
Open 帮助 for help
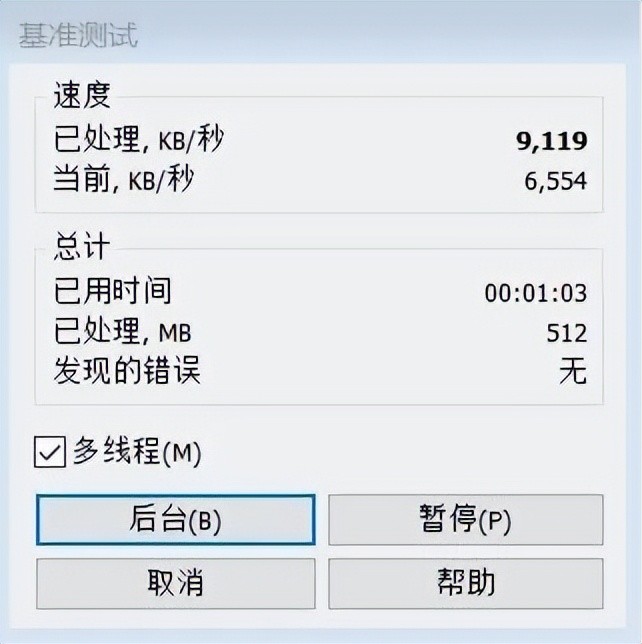[x=465, y=583]
